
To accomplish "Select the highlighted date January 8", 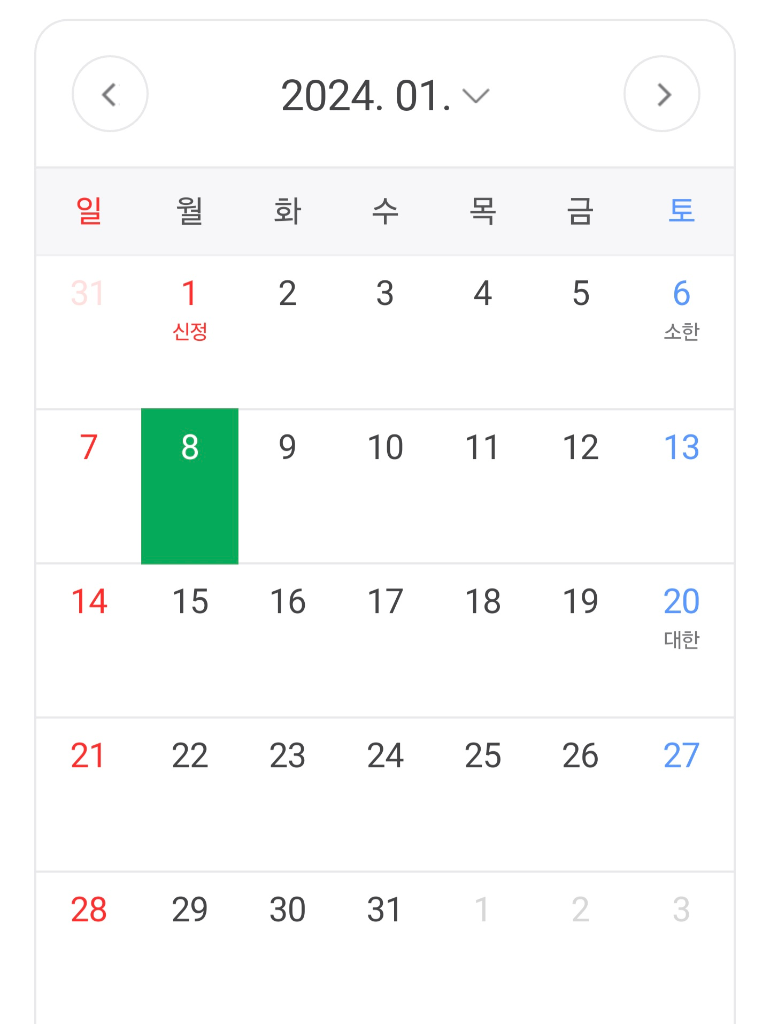I will coord(190,485).
